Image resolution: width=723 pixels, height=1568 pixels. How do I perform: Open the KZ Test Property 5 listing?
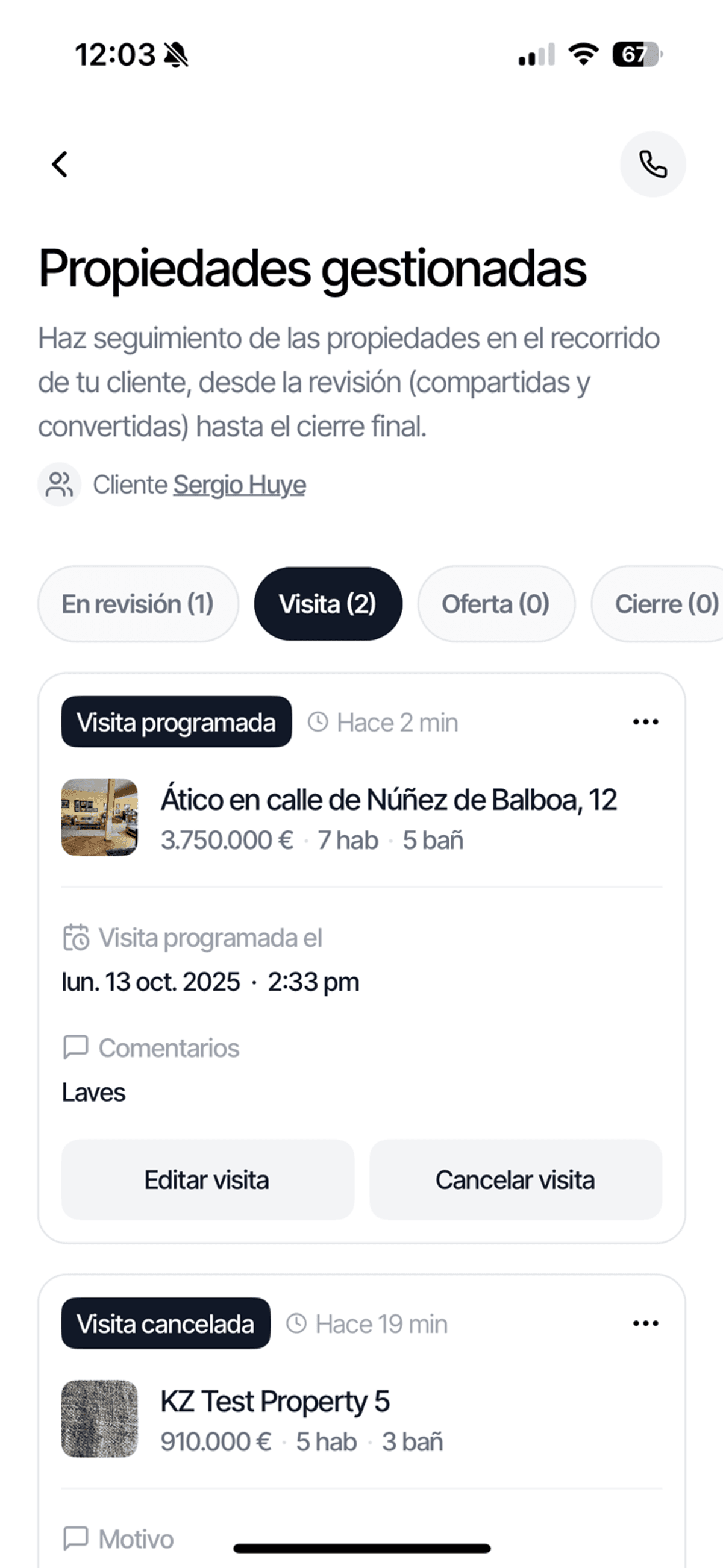click(275, 1401)
